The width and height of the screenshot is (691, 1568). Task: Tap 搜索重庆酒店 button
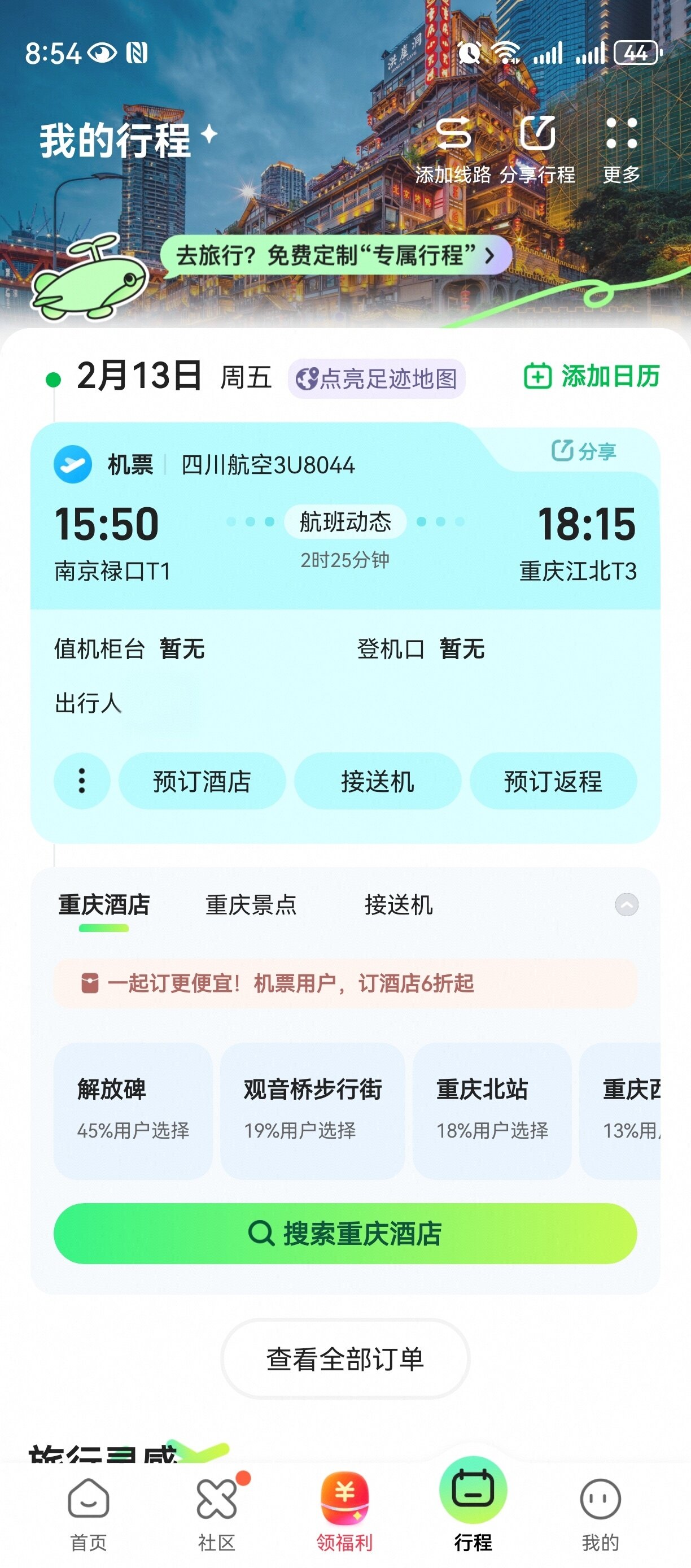click(345, 1233)
